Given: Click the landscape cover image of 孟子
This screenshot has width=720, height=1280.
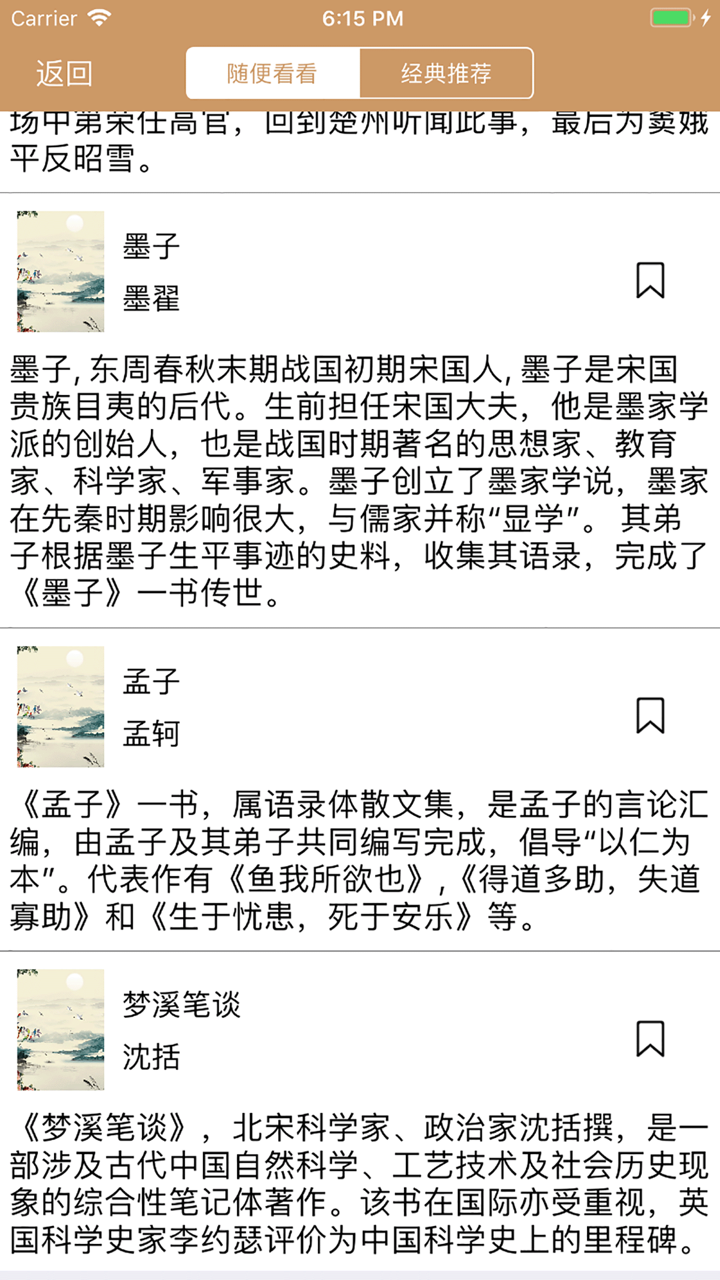Looking at the screenshot, I should 60,706.
